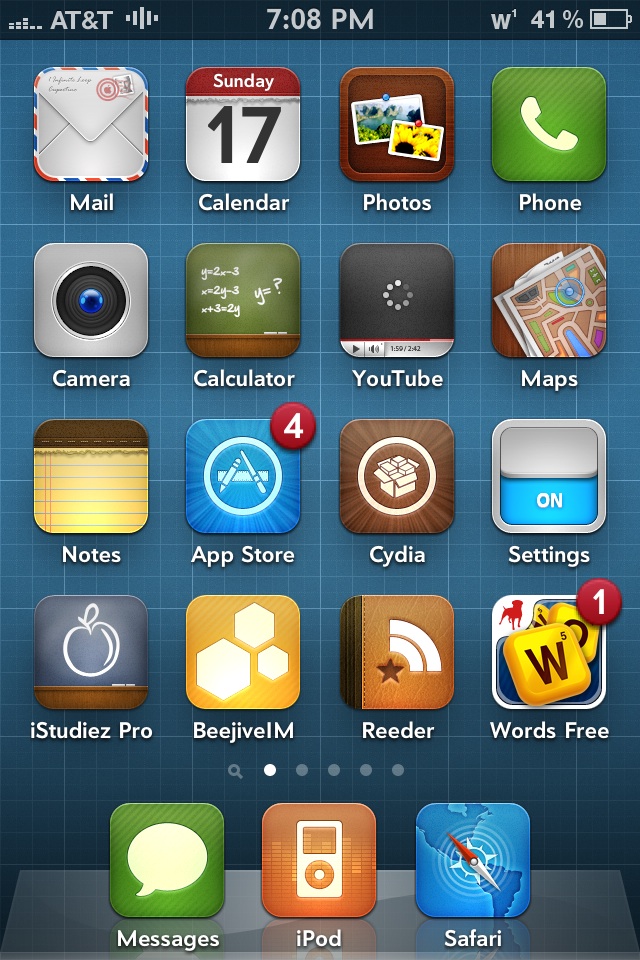Launch iPod from the dock

(x=319, y=861)
